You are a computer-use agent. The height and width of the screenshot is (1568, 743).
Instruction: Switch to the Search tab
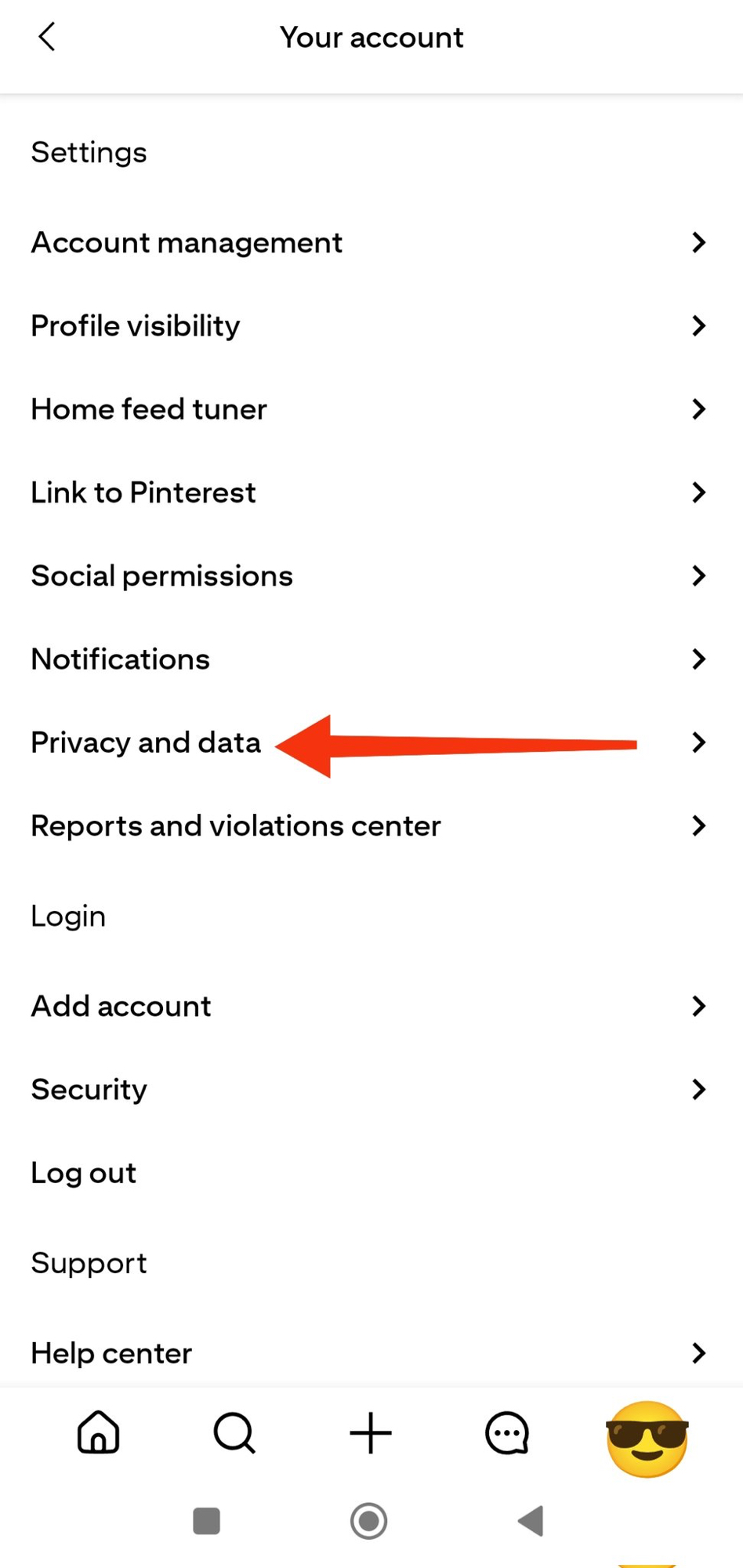[x=234, y=1433]
